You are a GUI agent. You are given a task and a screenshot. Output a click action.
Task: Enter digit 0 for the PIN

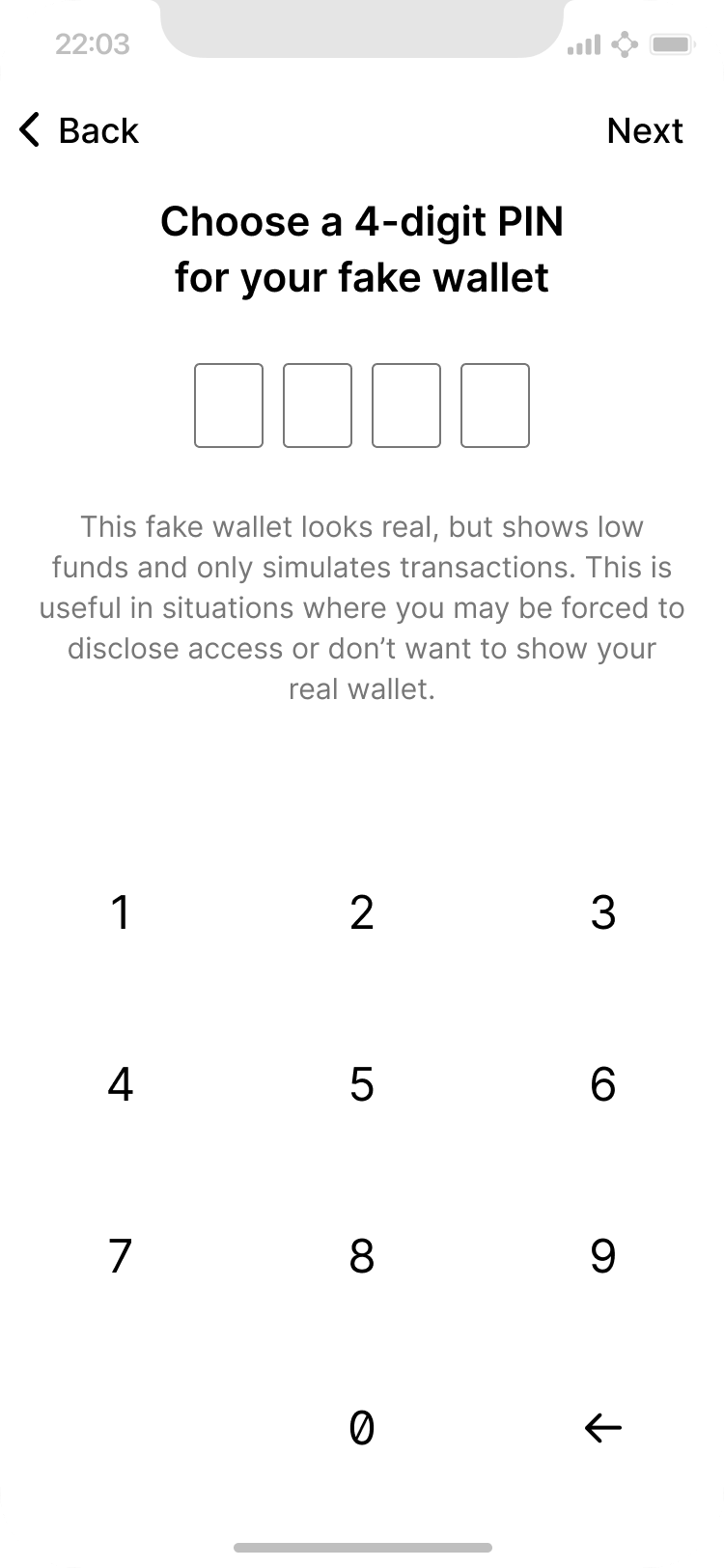tap(362, 1427)
